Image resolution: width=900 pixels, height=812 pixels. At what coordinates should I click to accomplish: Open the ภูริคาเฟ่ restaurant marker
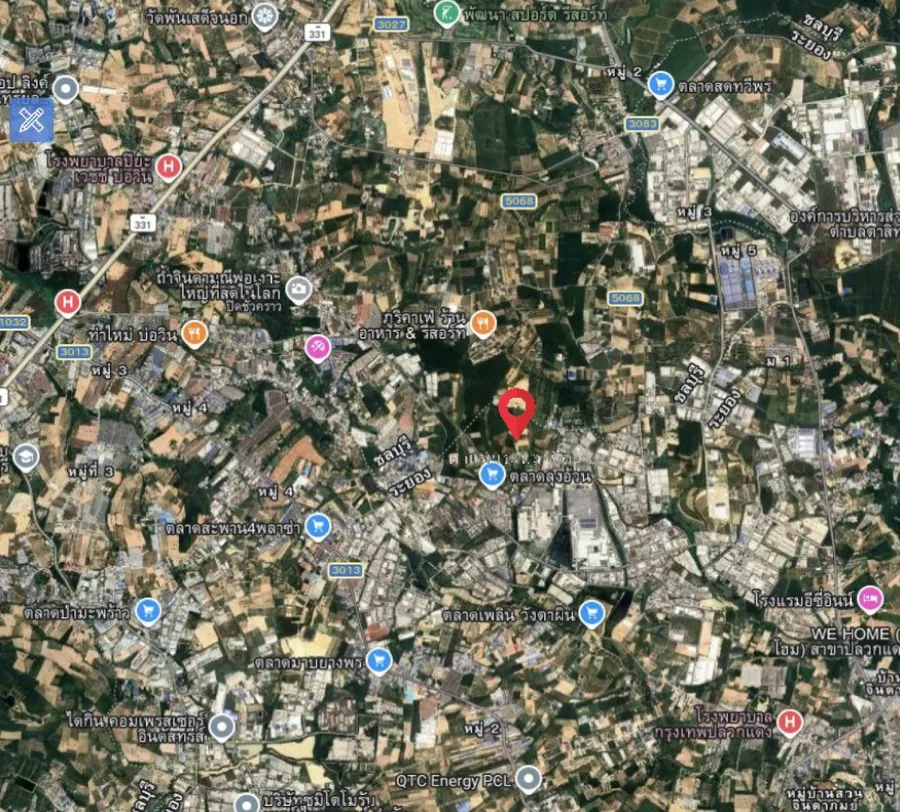point(483,325)
